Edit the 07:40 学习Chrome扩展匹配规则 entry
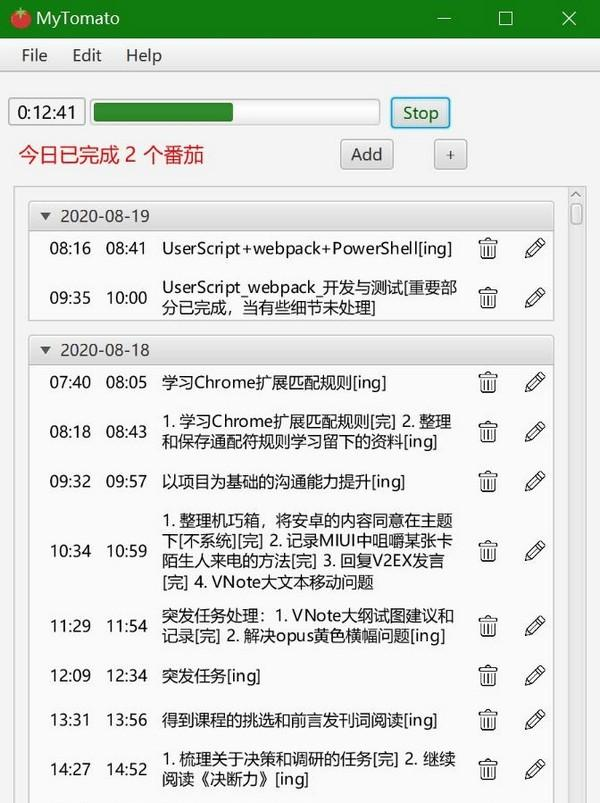Image resolution: width=600 pixels, height=803 pixels. tap(535, 382)
